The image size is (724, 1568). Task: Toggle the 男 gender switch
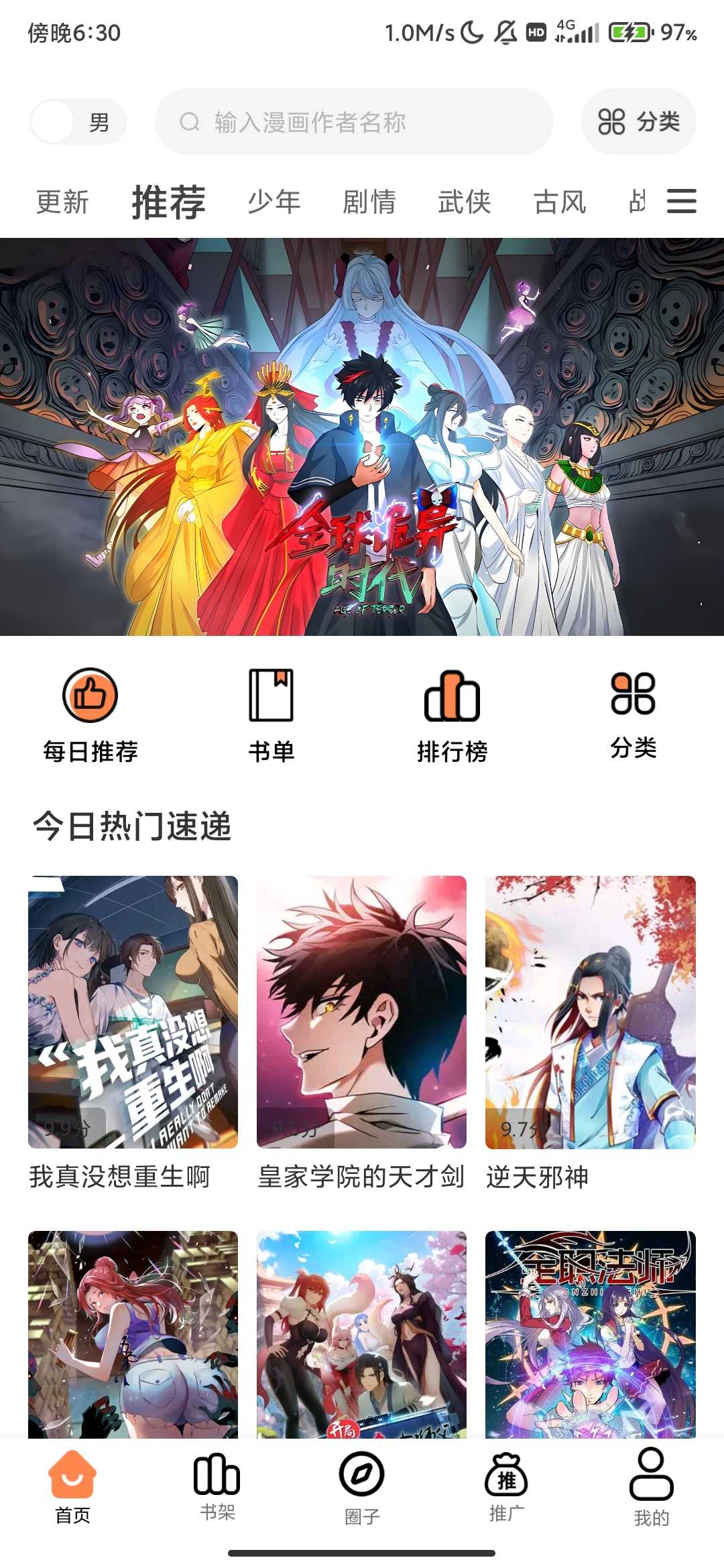78,121
